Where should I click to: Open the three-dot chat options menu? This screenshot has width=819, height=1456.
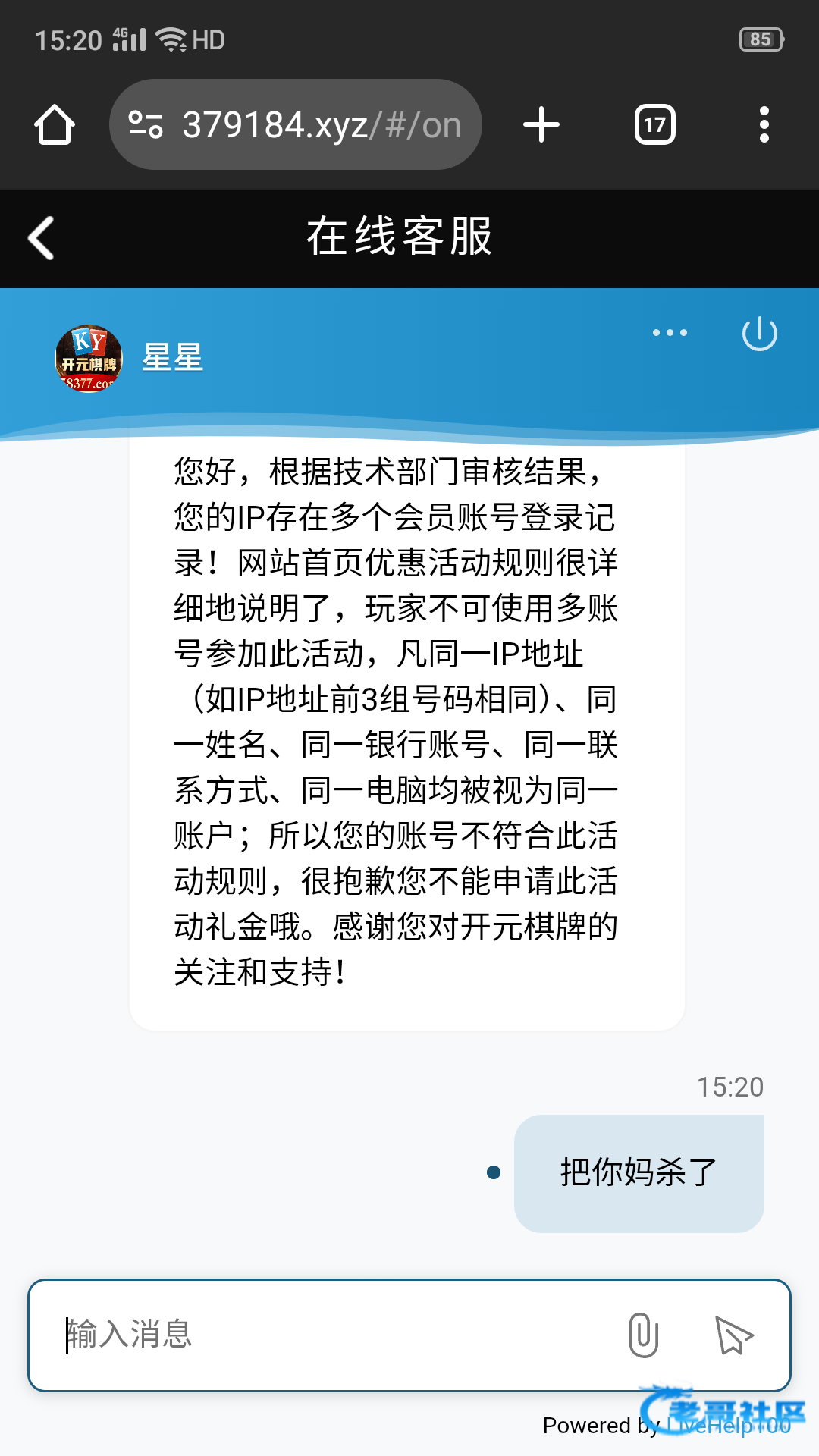670,333
